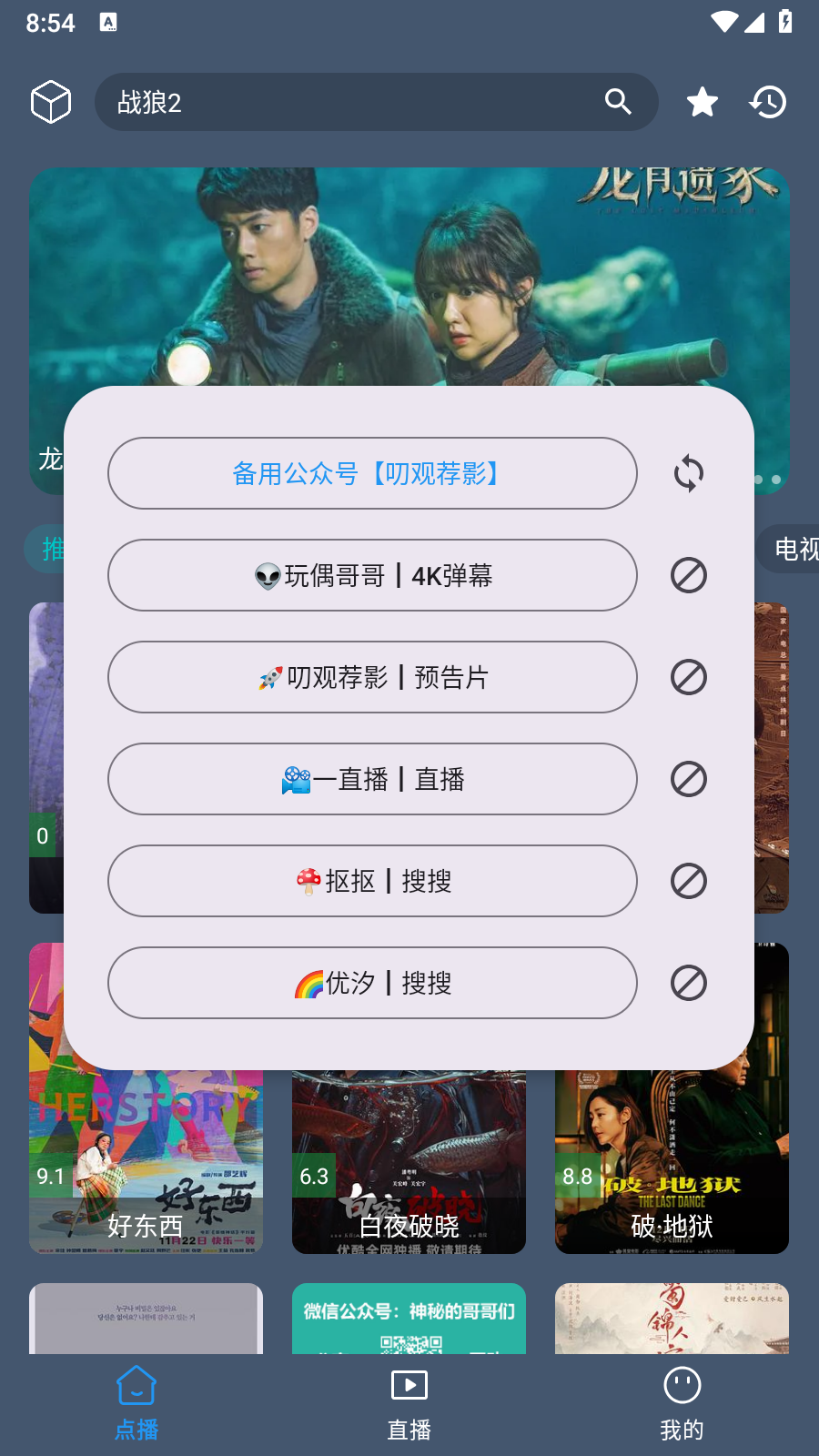Viewport: 819px width, 1456px height.
Task: Tap the search field showing 战狼2
Action: click(x=346, y=102)
